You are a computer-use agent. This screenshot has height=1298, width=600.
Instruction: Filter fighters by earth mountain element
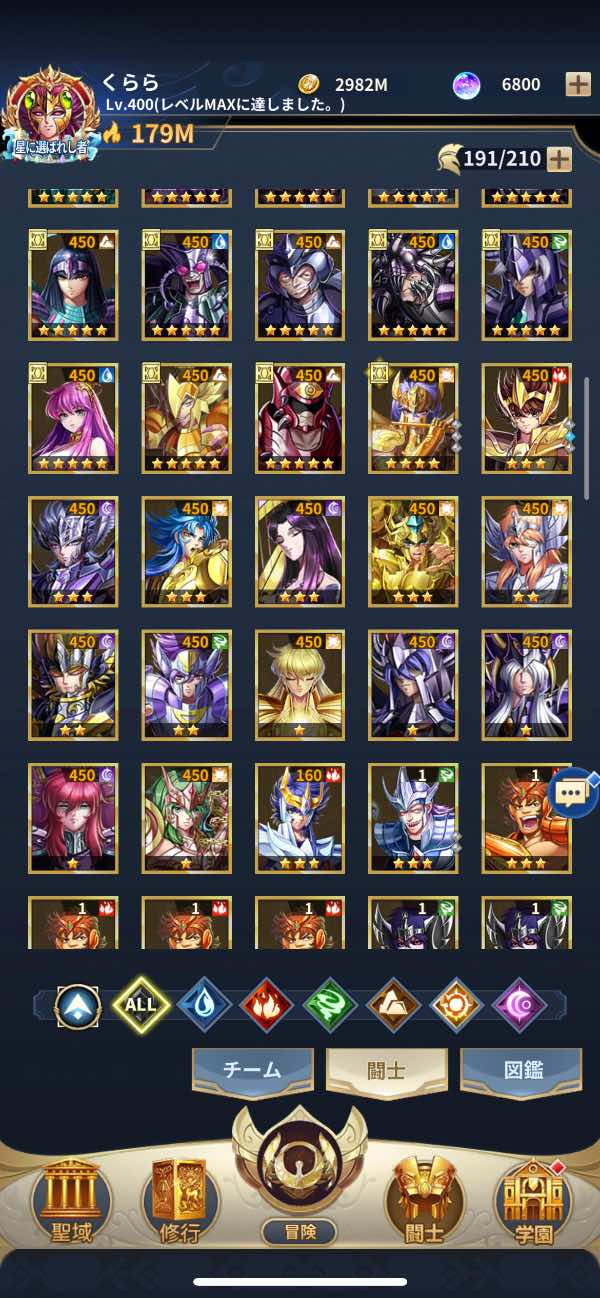(x=393, y=1004)
